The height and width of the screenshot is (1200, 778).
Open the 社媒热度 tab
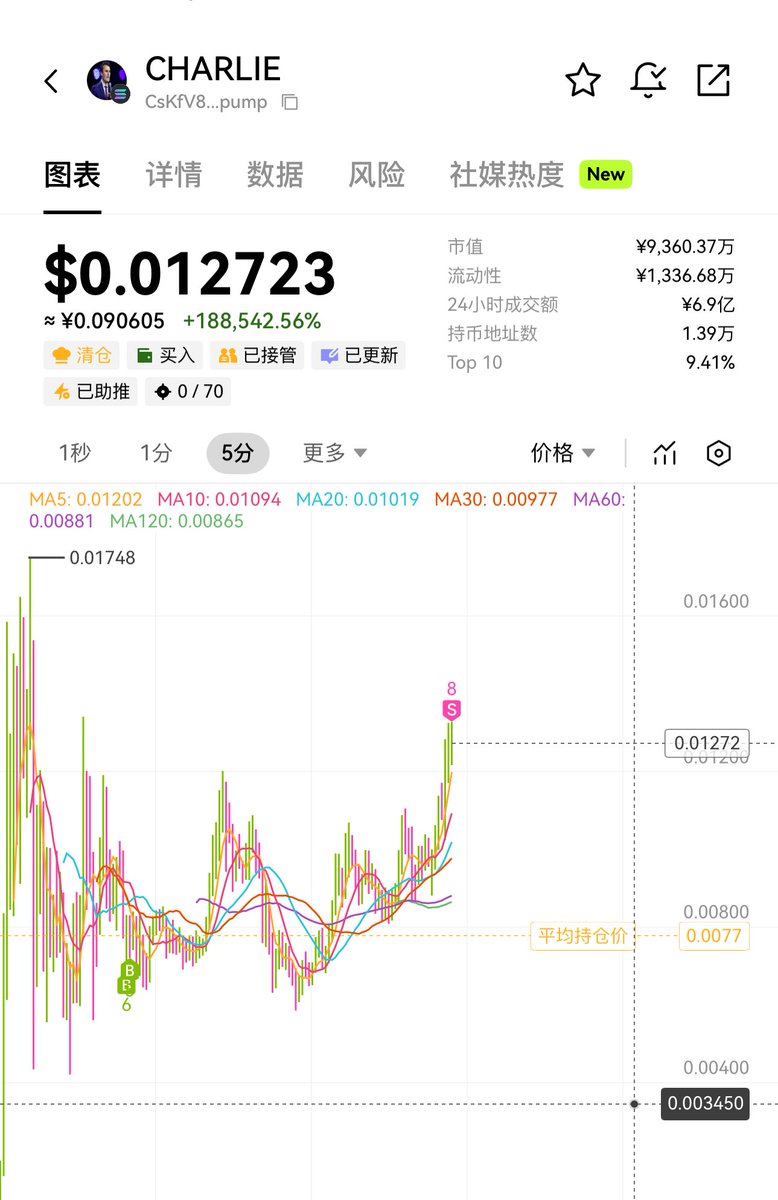pos(507,175)
